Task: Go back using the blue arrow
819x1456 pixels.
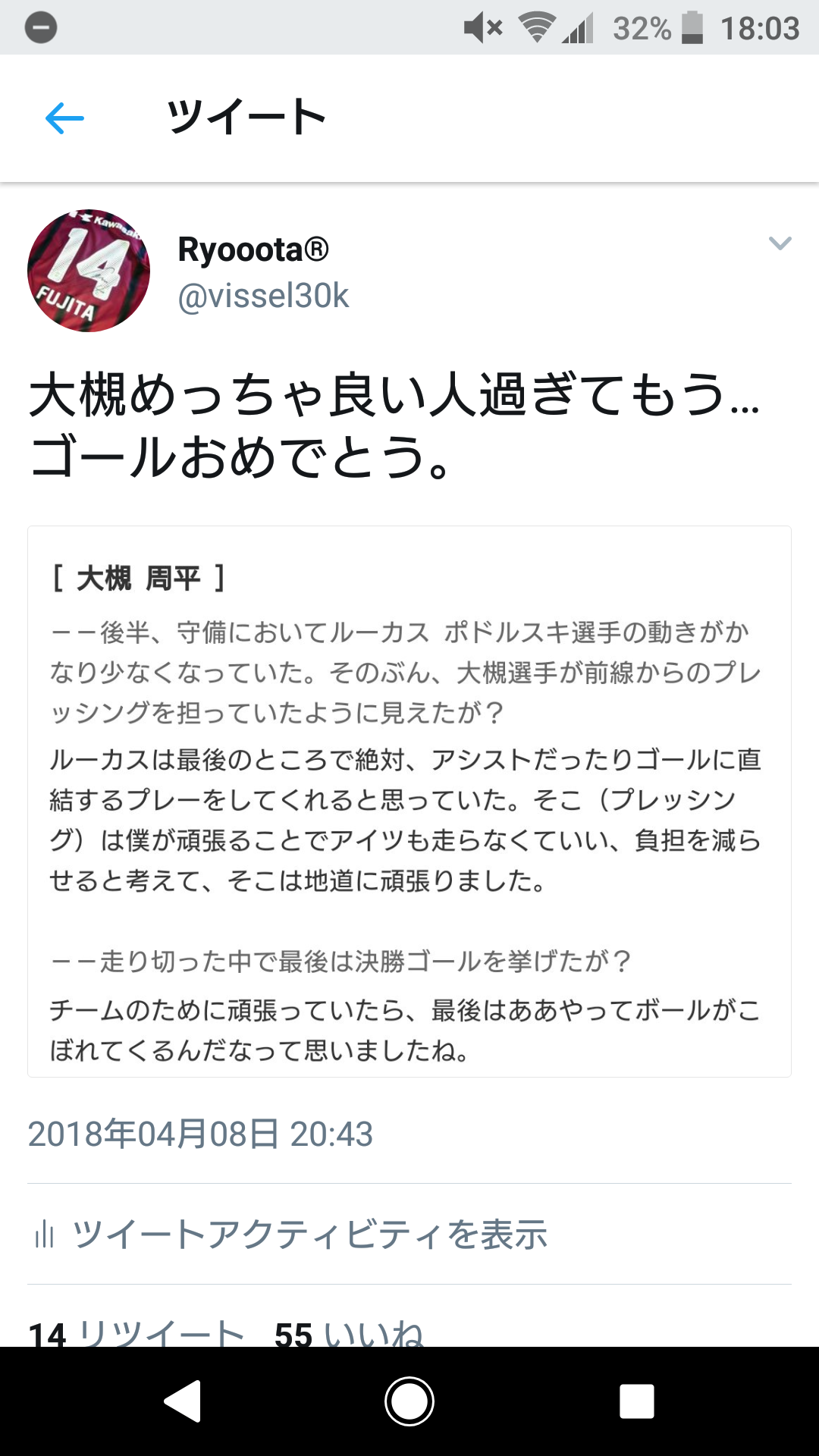Action: [x=64, y=118]
